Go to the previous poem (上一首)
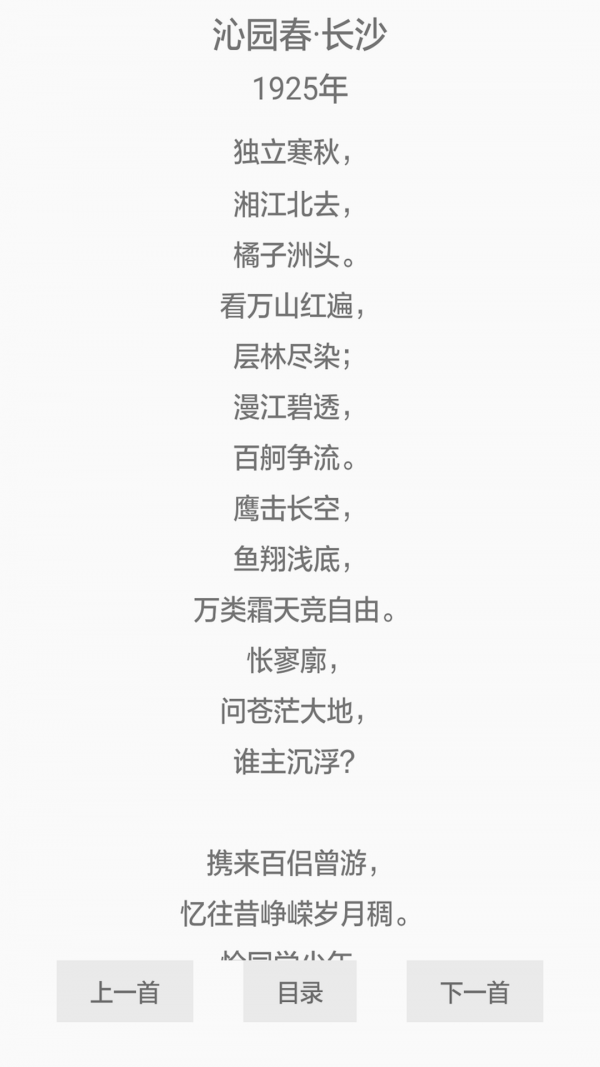 (124, 991)
